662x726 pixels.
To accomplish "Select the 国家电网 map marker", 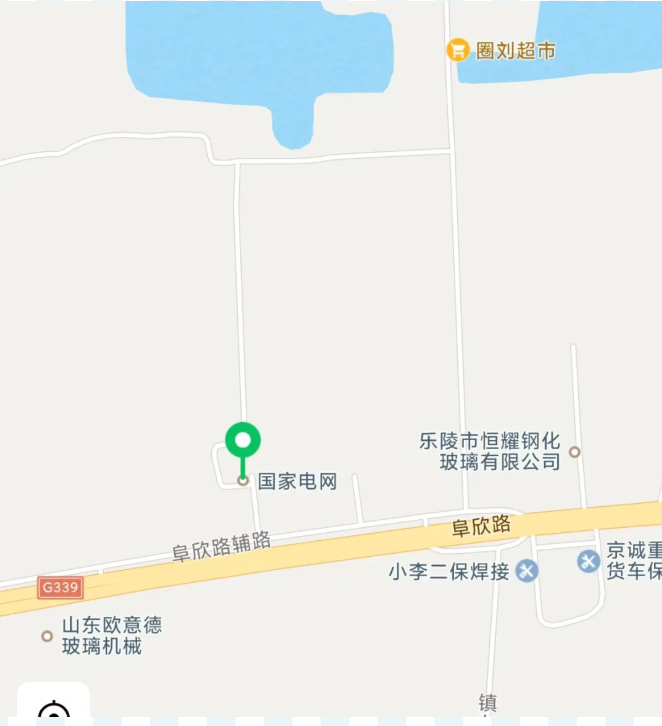I will tap(243, 481).
